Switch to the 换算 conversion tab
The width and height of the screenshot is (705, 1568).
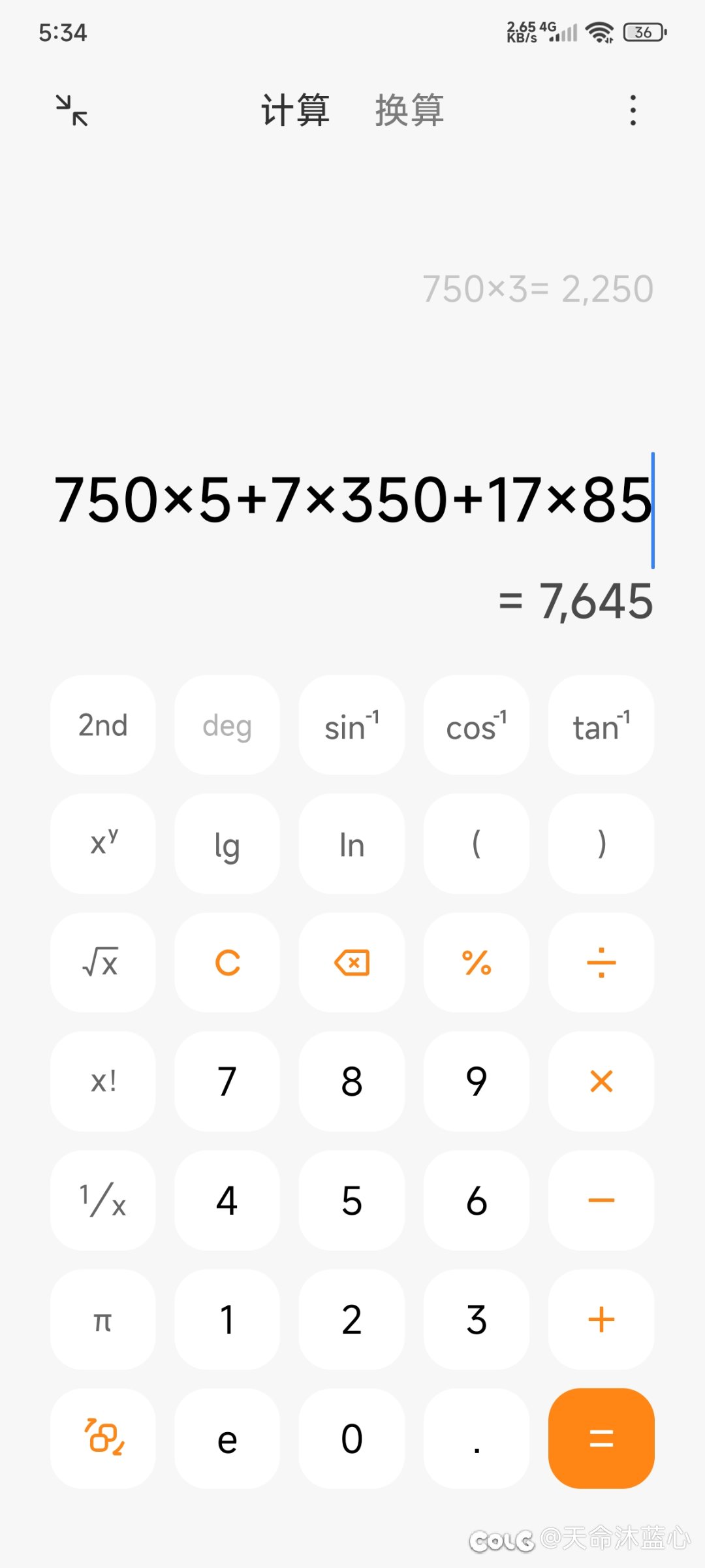409,110
